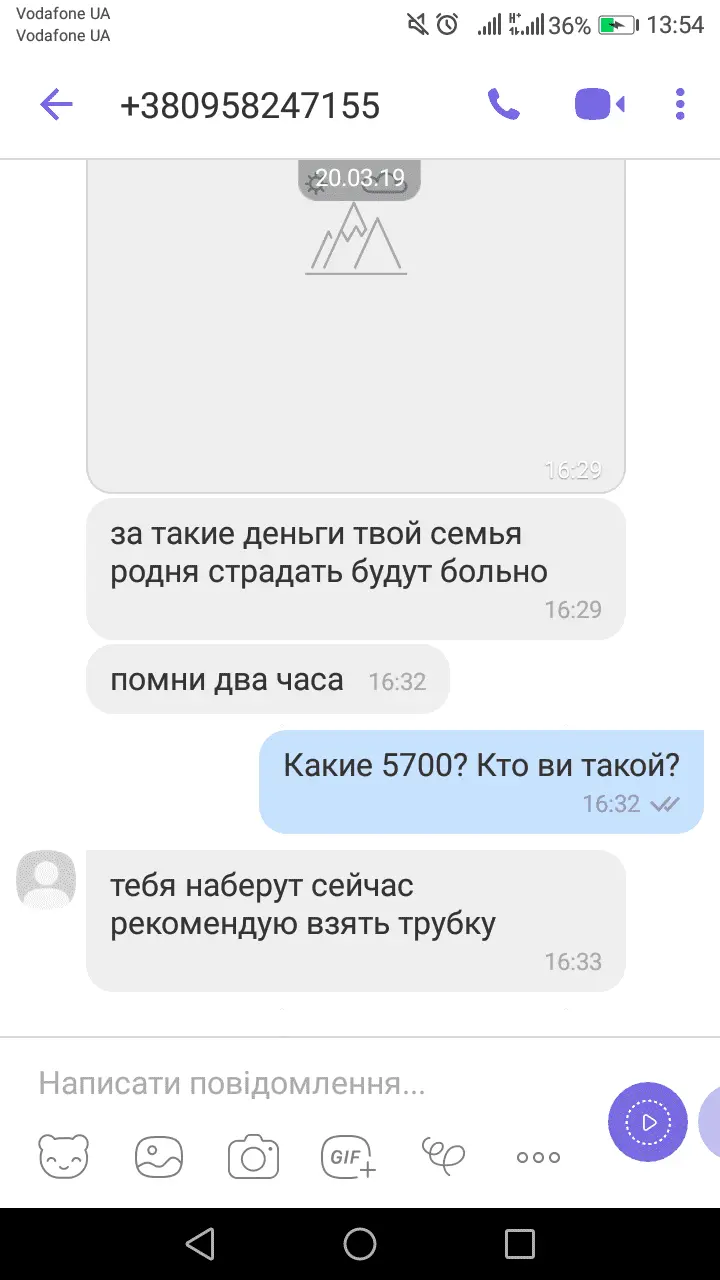The width and height of the screenshot is (720, 1280).
Task: Open the overflow menu
Action: [x=680, y=104]
